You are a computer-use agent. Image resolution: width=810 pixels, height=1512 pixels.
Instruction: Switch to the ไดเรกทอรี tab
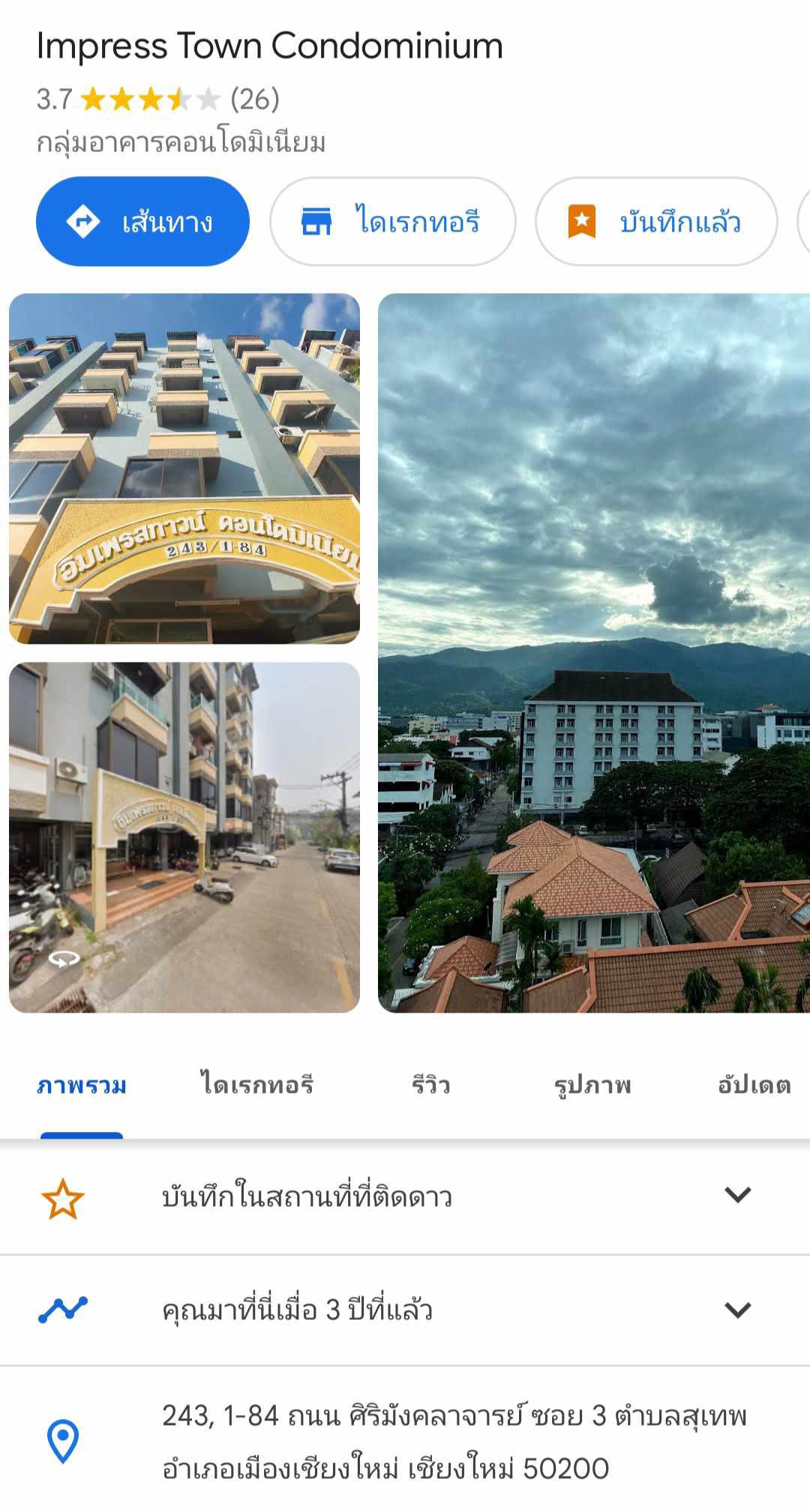click(256, 1085)
